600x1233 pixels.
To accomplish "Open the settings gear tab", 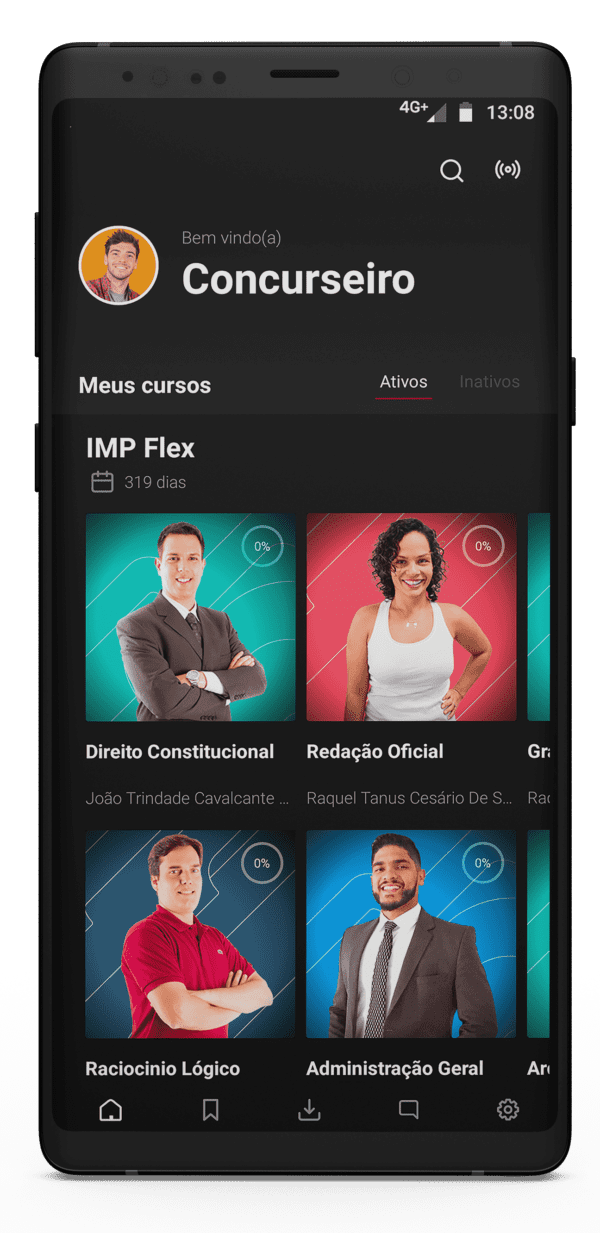I will (x=508, y=1109).
